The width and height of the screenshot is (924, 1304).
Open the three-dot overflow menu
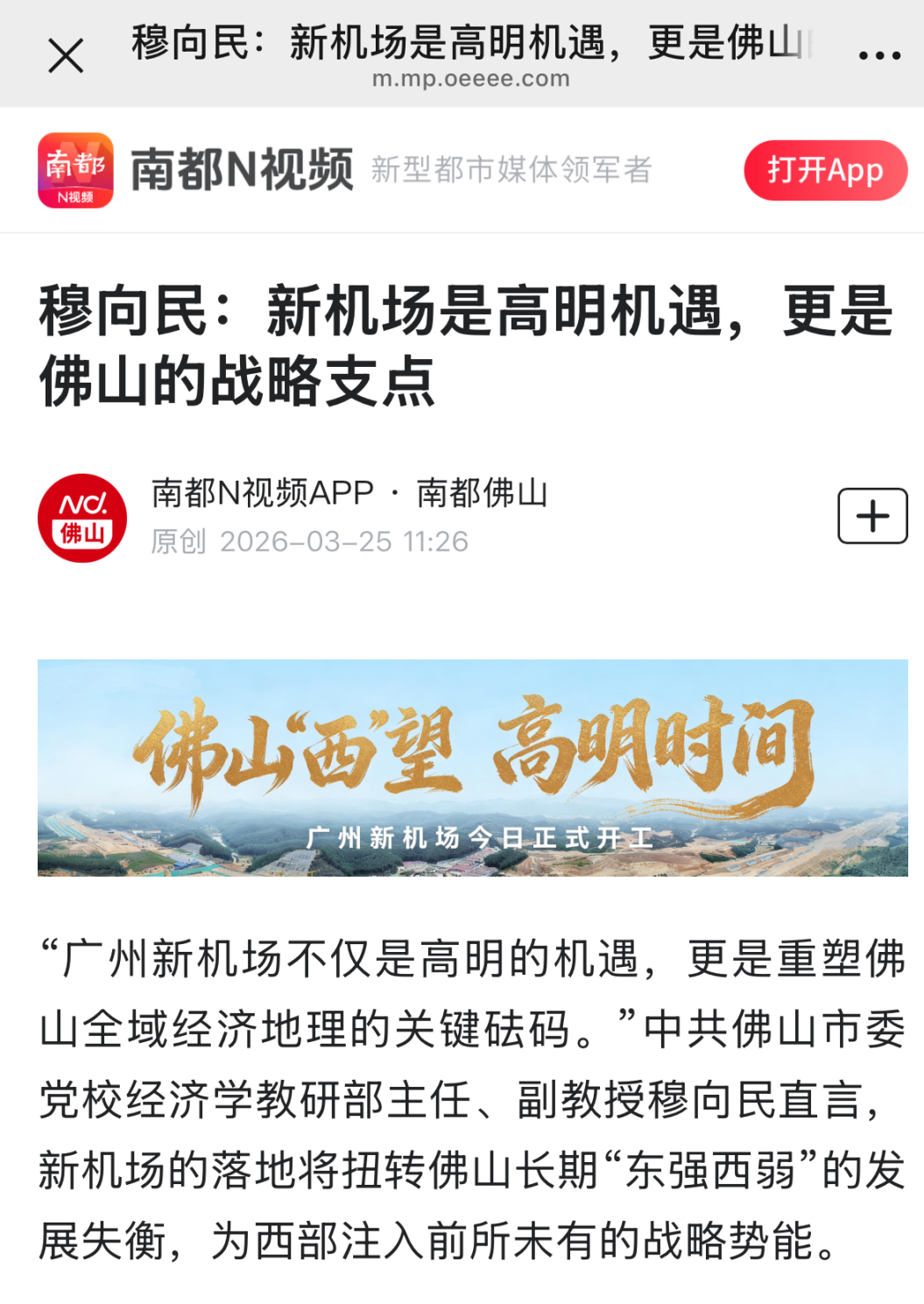tap(879, 56)
